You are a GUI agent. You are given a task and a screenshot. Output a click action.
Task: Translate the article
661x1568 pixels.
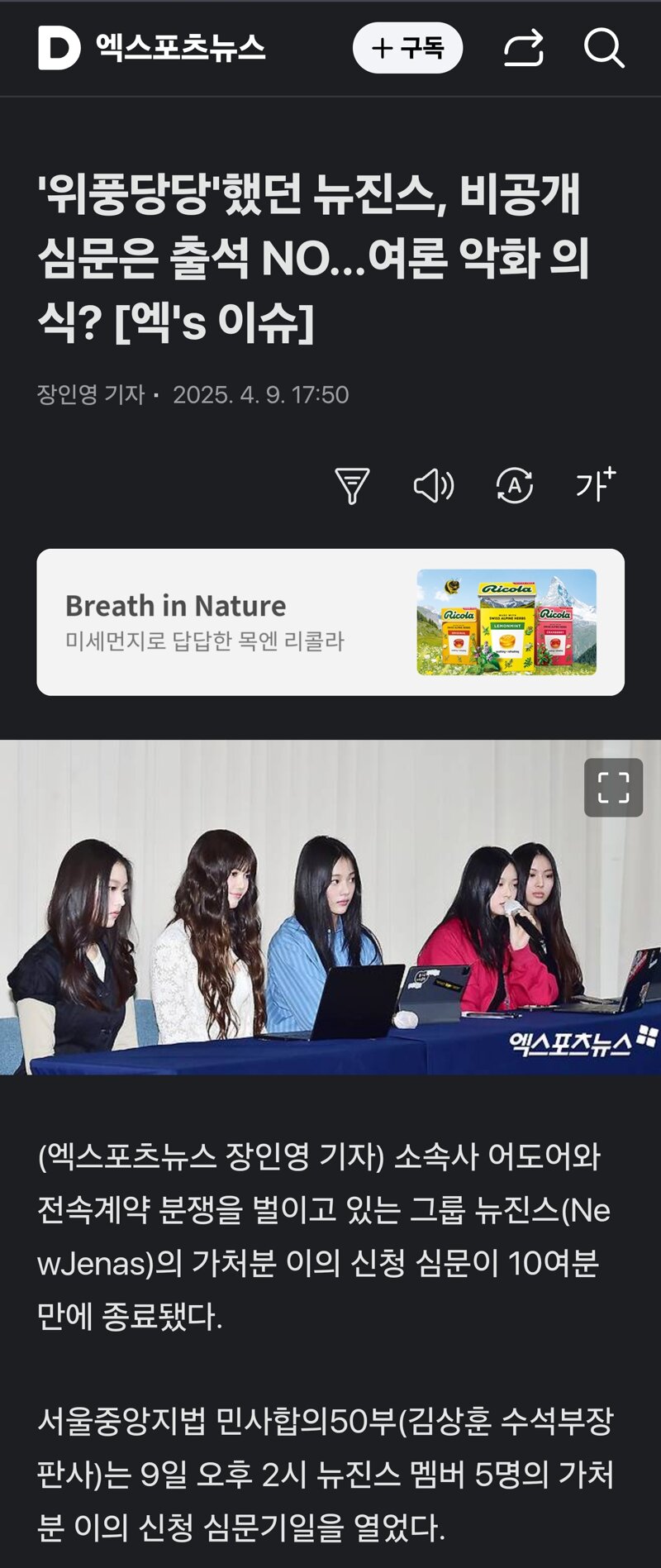point(514,485)
